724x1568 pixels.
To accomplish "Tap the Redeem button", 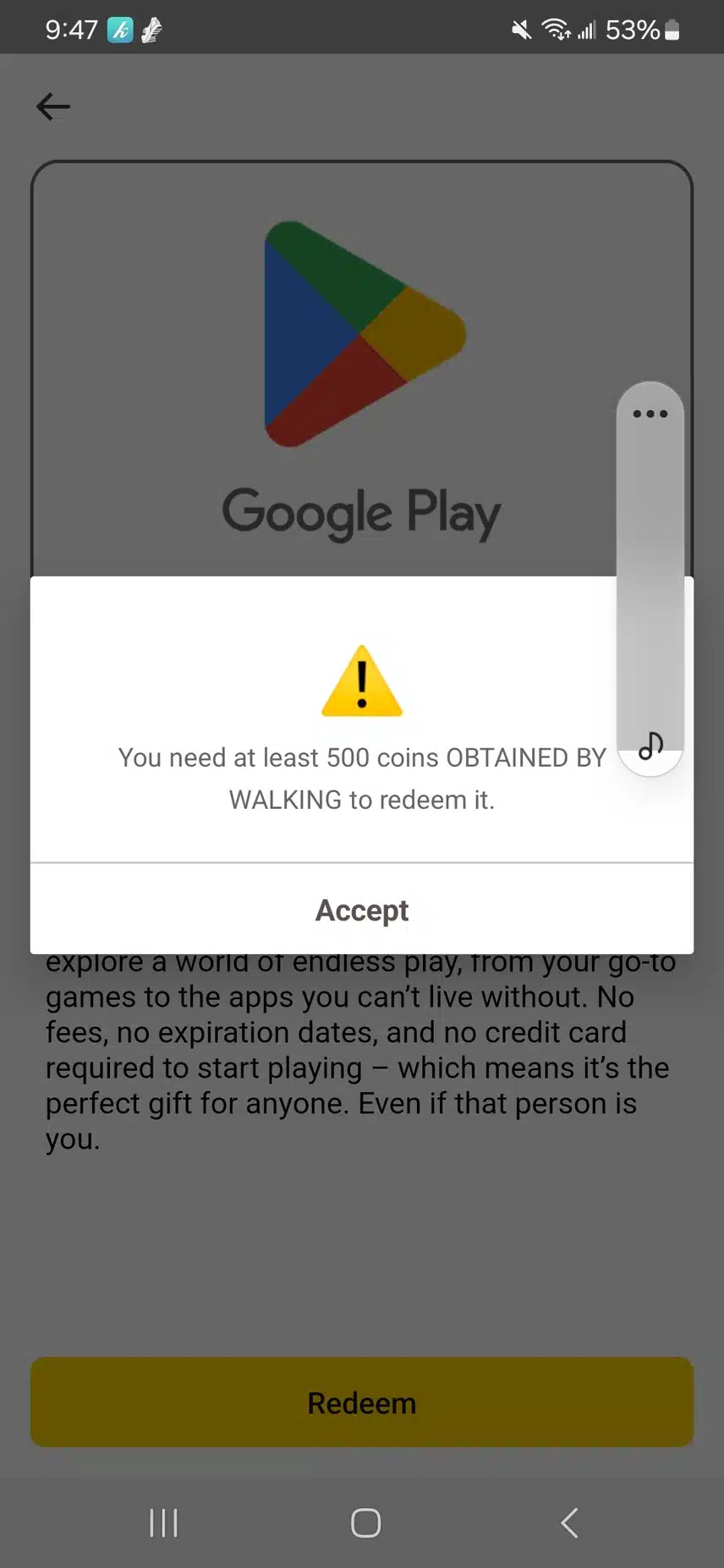I will click(x=361, y=1402).
